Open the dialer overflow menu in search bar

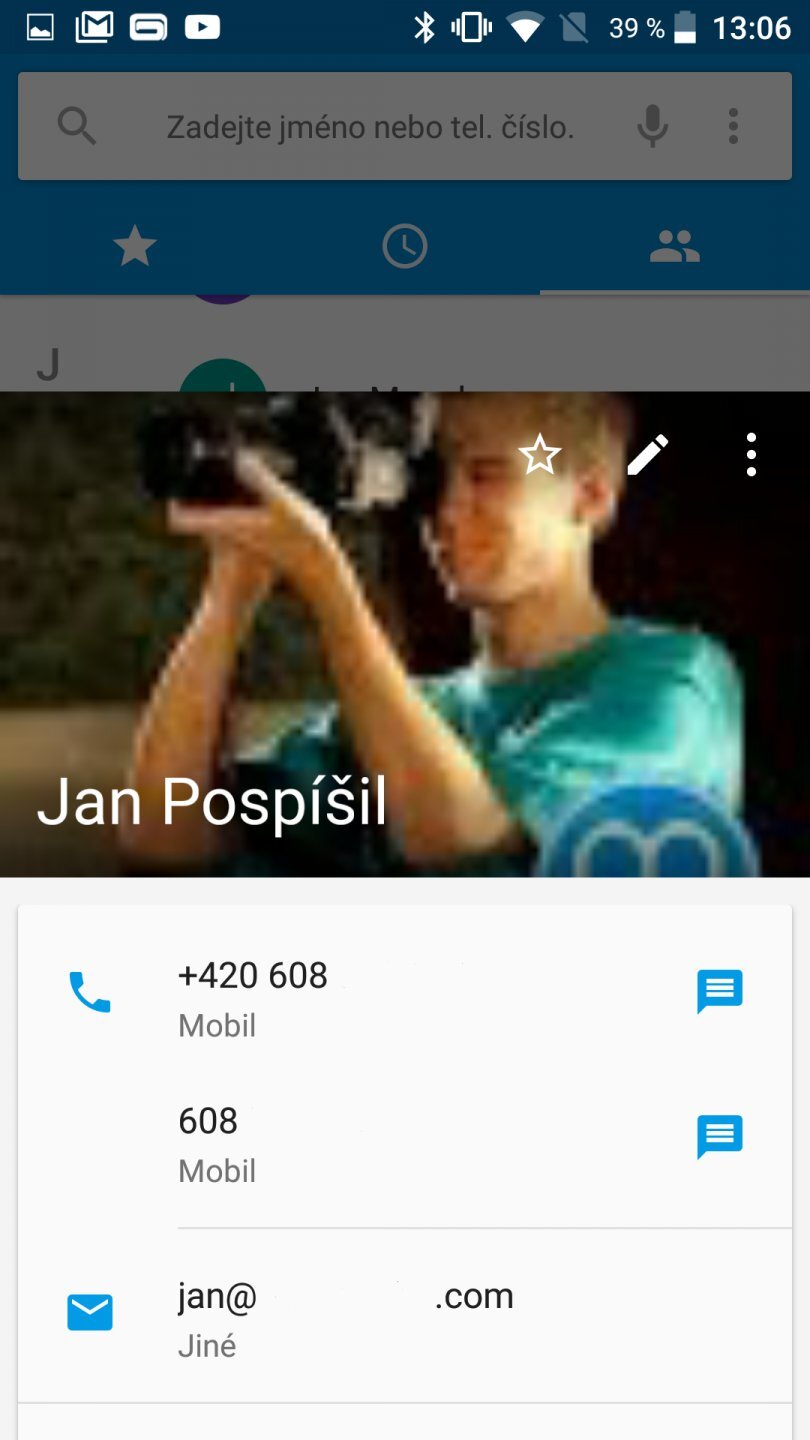click(733, 127)
